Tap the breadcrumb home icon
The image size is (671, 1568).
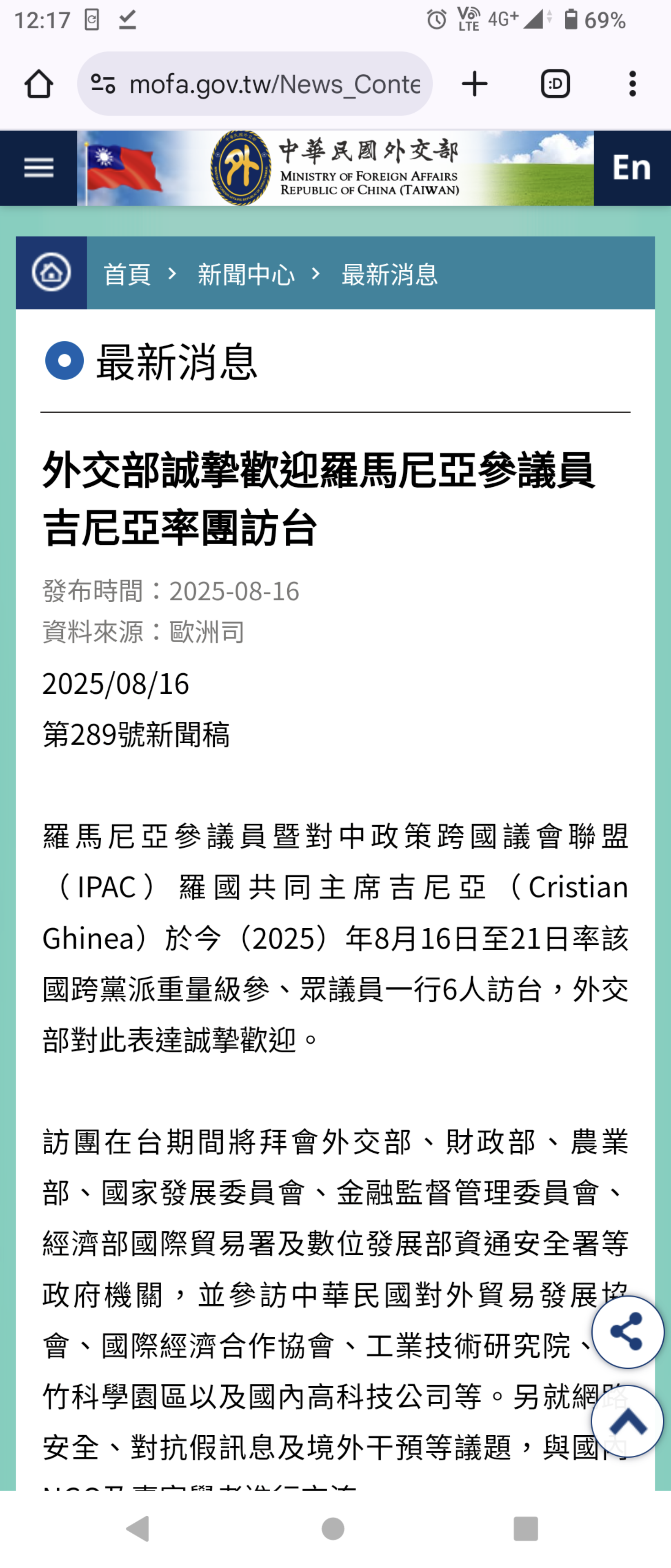tap(51, 273)
